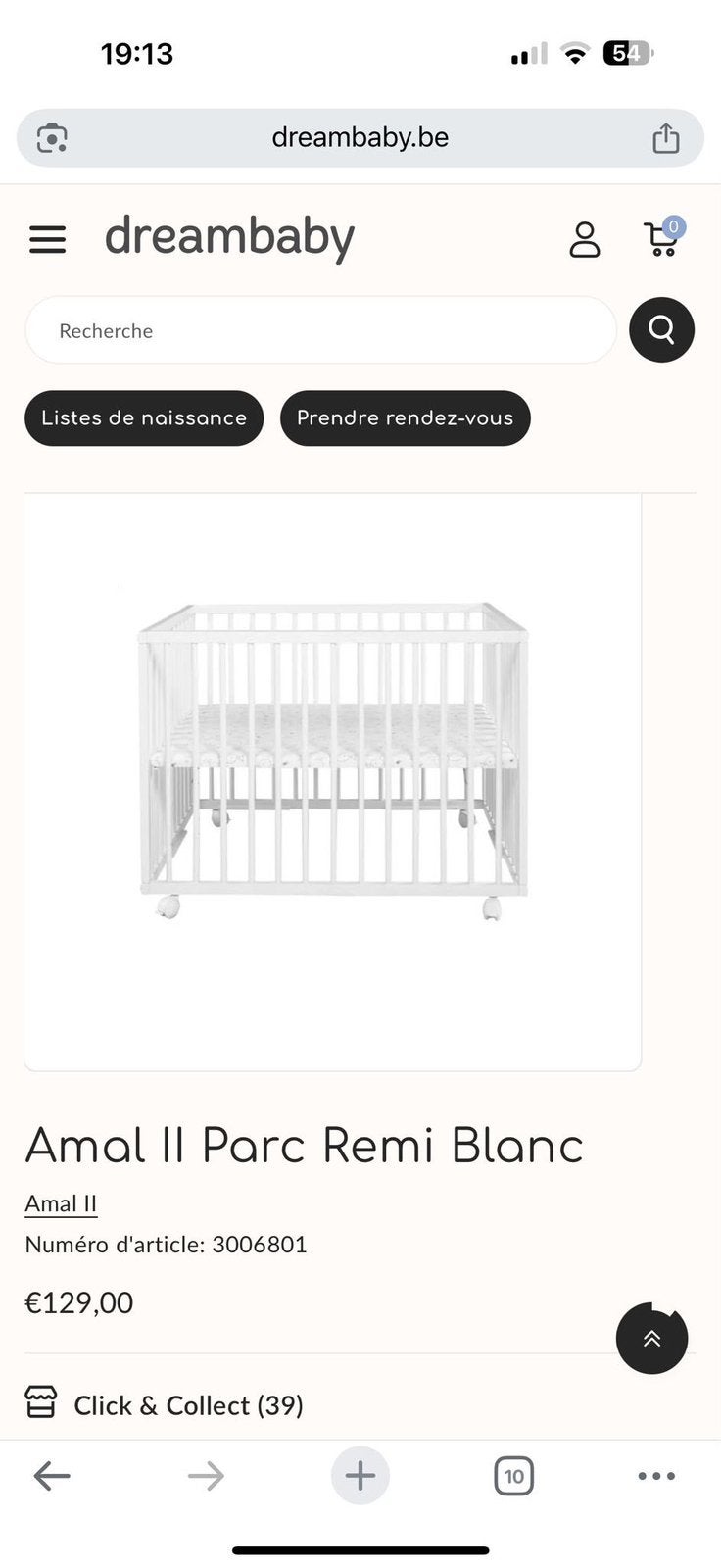This screenshot has height=1568, width=721.
Task: Open the browser's more options menu
Action: pyautogui.click(x=656, y=1476)
